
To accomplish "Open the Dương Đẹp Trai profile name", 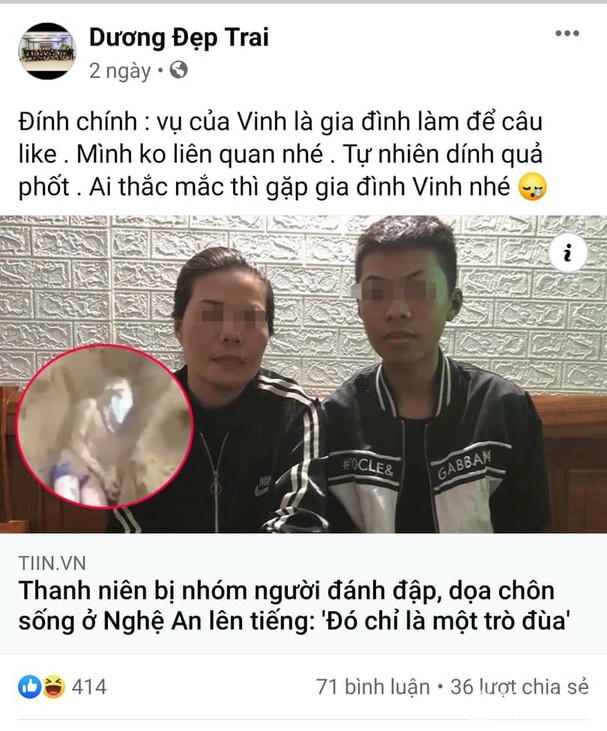I will click(x=179, y=38).
